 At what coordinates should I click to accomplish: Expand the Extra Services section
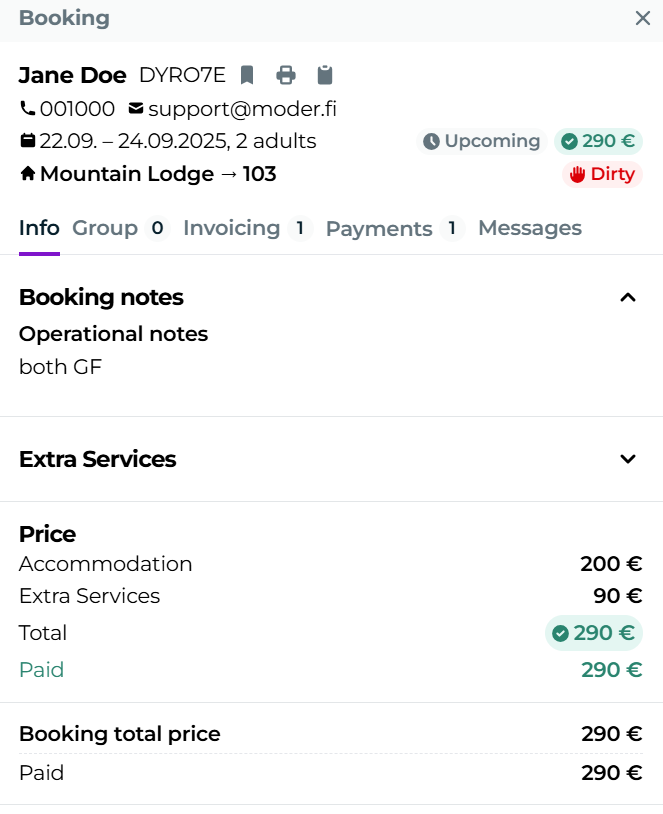tap(628, 459)
